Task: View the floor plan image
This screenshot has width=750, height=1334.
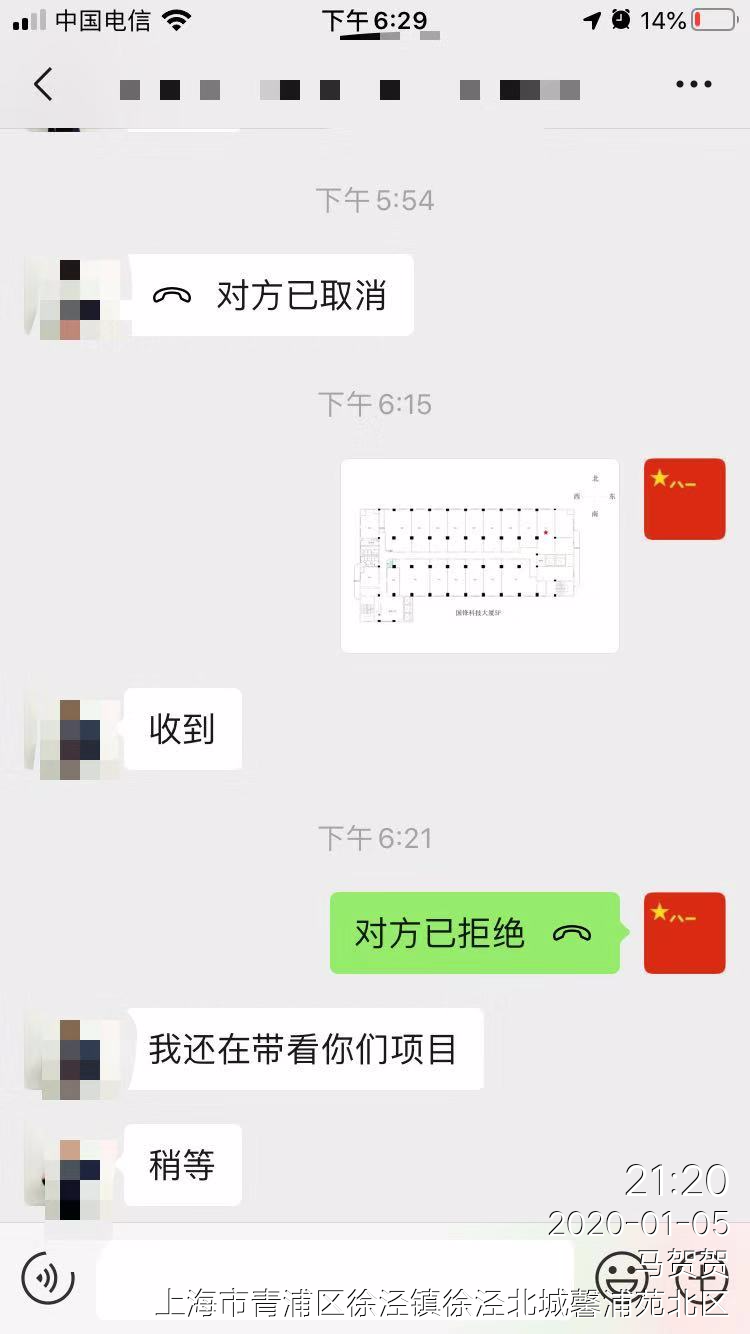Action: tap(480, 556)
